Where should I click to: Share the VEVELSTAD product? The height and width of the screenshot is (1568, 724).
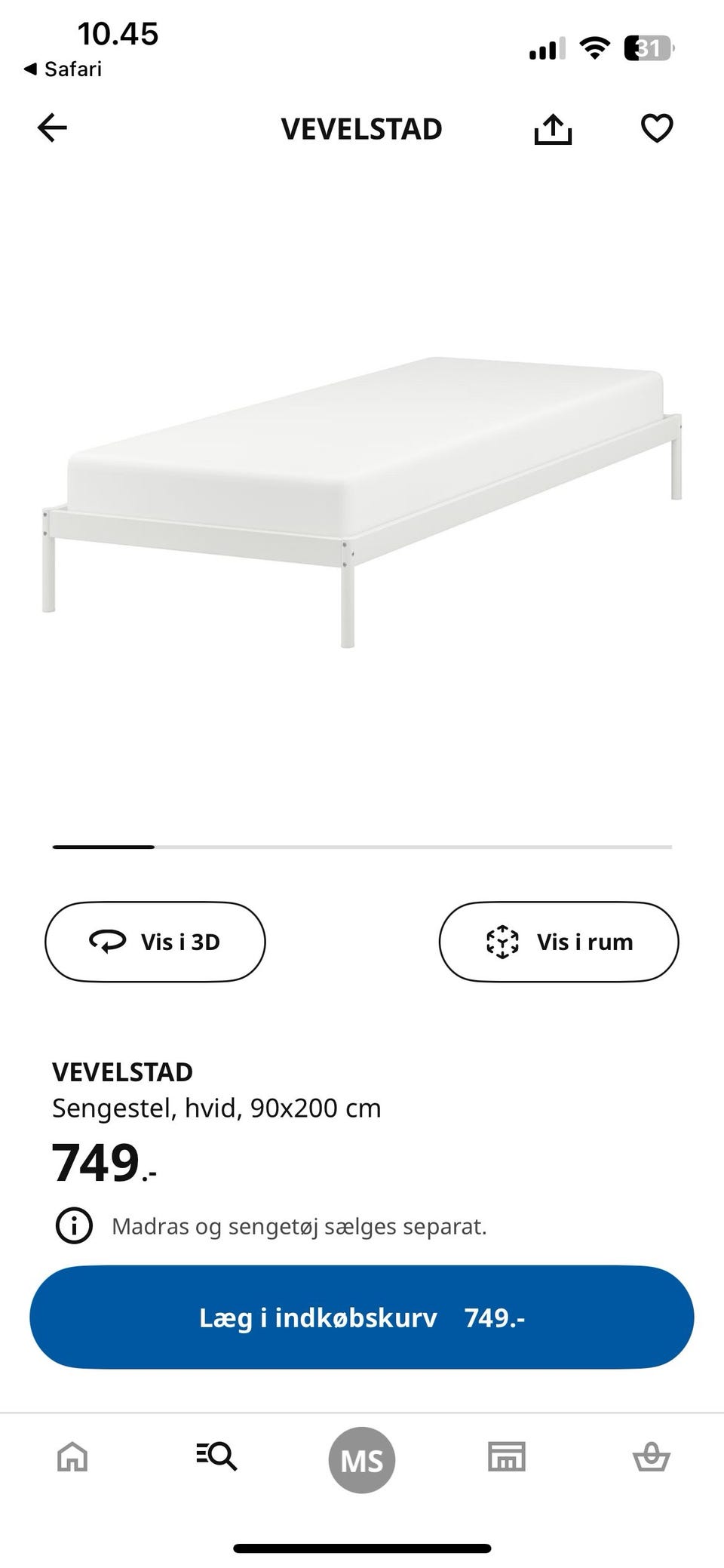coord(553,129)
